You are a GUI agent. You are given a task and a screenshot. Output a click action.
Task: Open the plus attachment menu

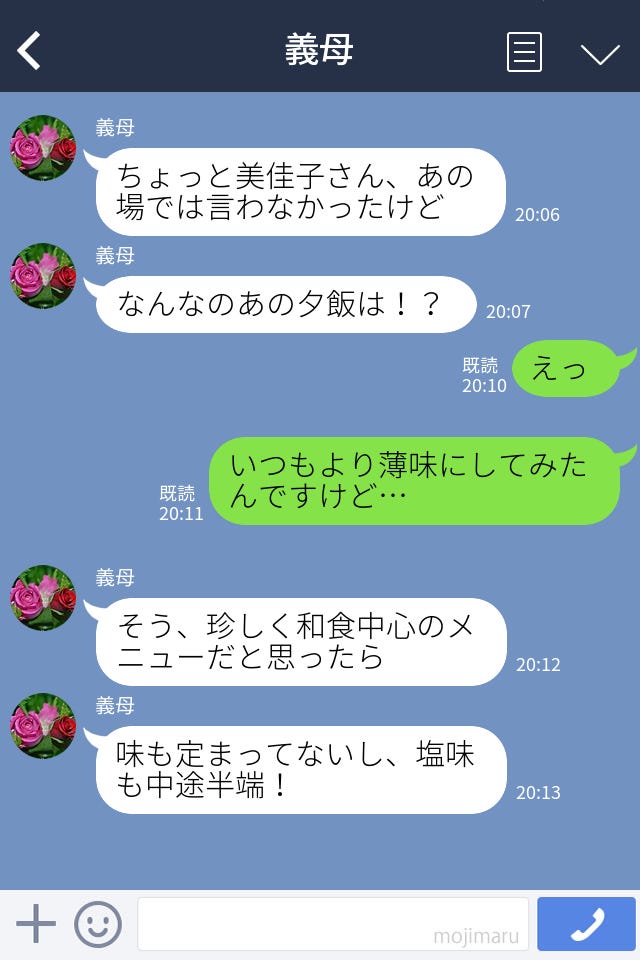(x=36, y=924)
